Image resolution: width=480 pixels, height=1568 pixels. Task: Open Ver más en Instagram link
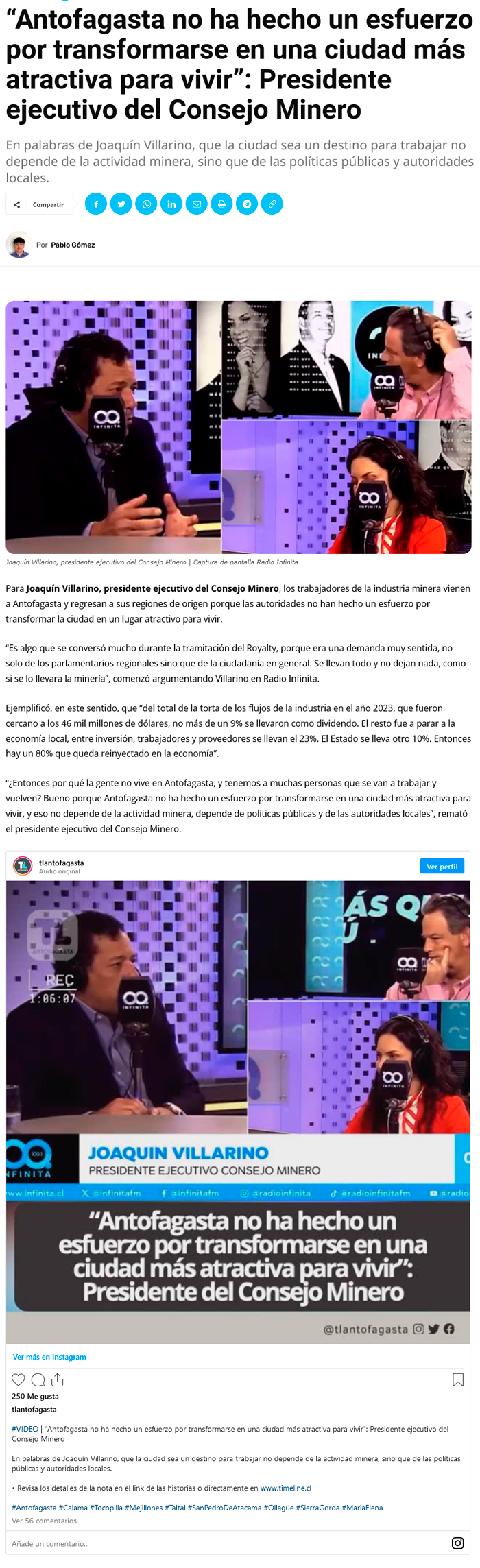click(x=49, y=1357)
